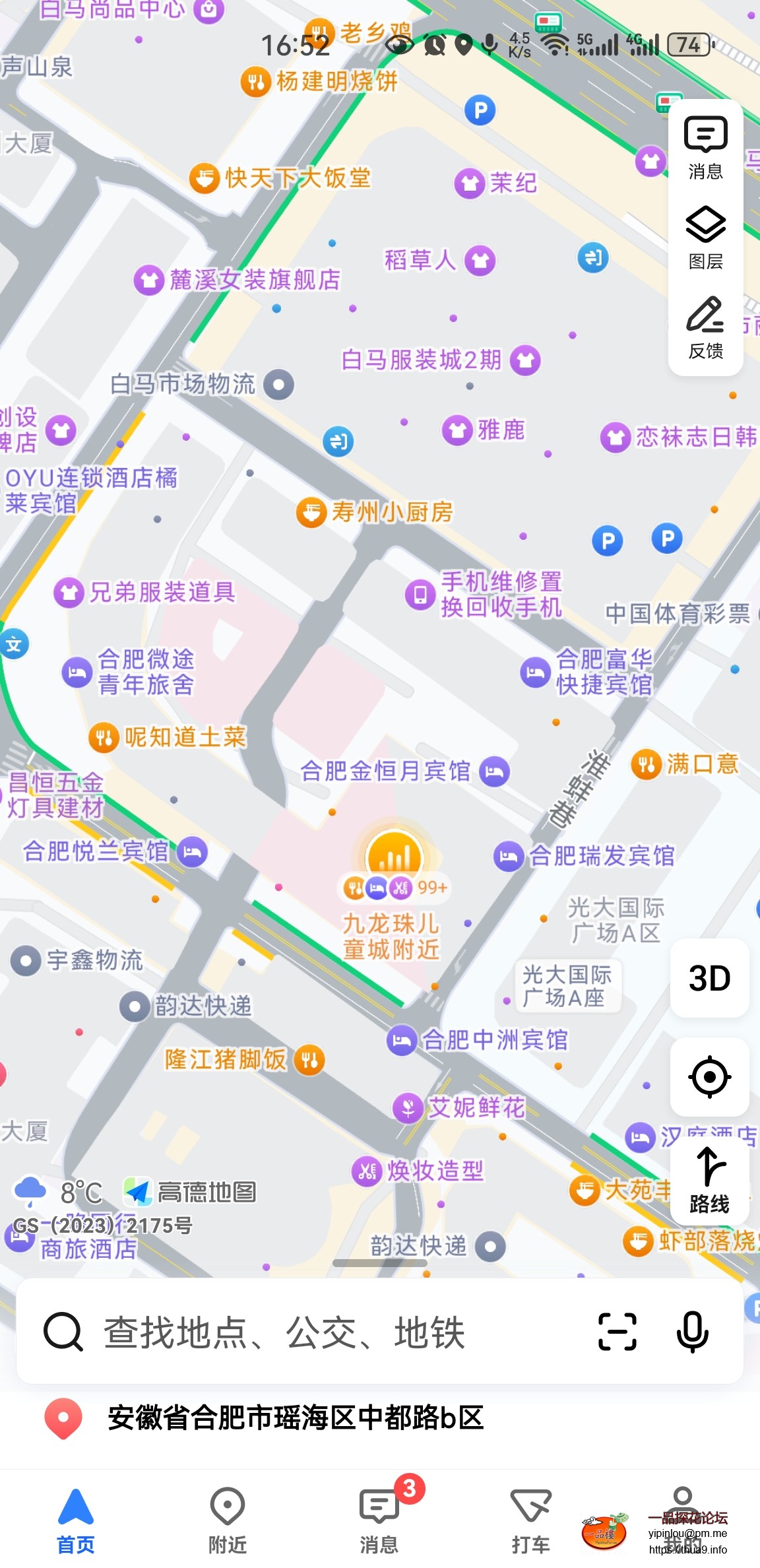This screenshot has height=1568, width=760.
Task: Open the QR scan icon in search bar
Action: [x=617, y=1332]
